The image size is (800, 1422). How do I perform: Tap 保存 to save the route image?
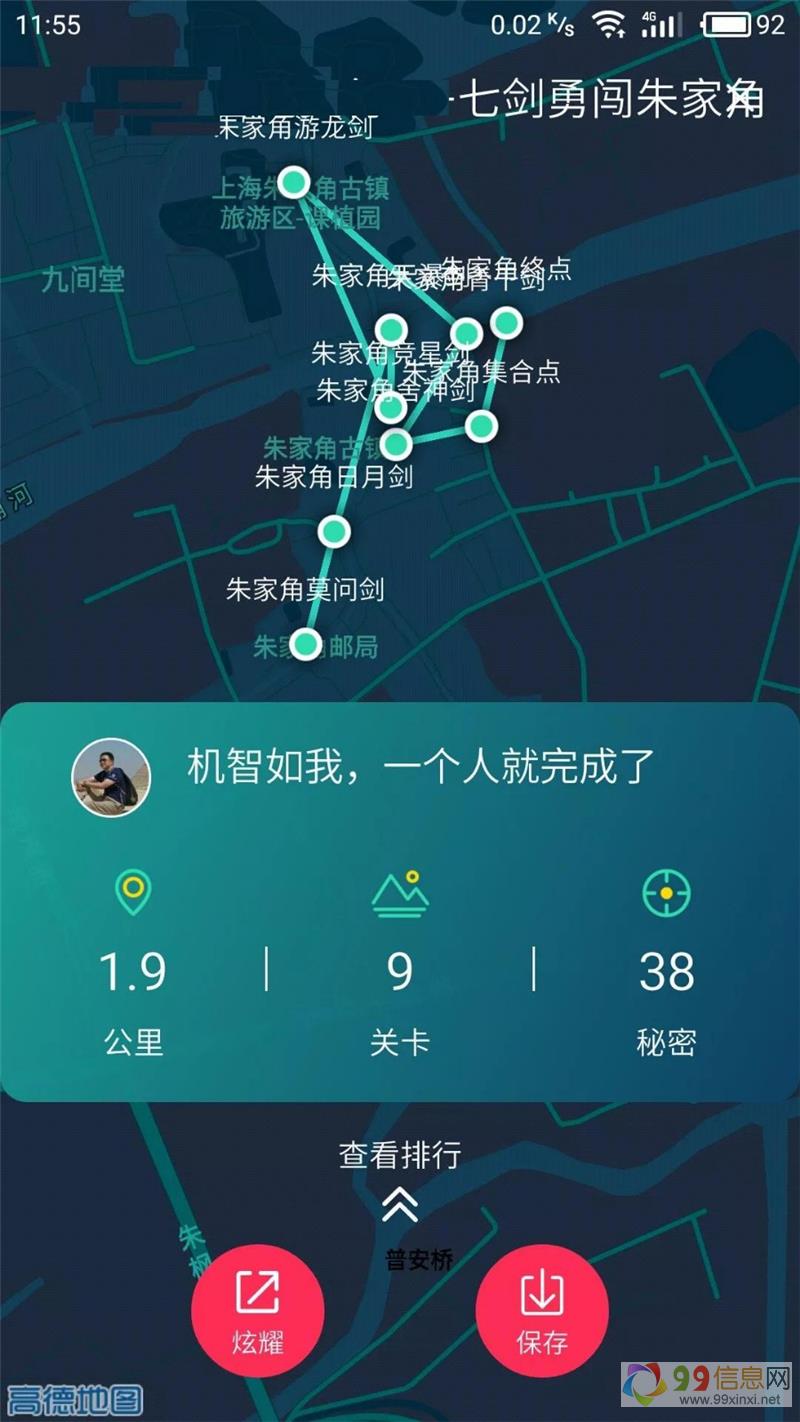pyautogui.click(x=542, y=1311)
